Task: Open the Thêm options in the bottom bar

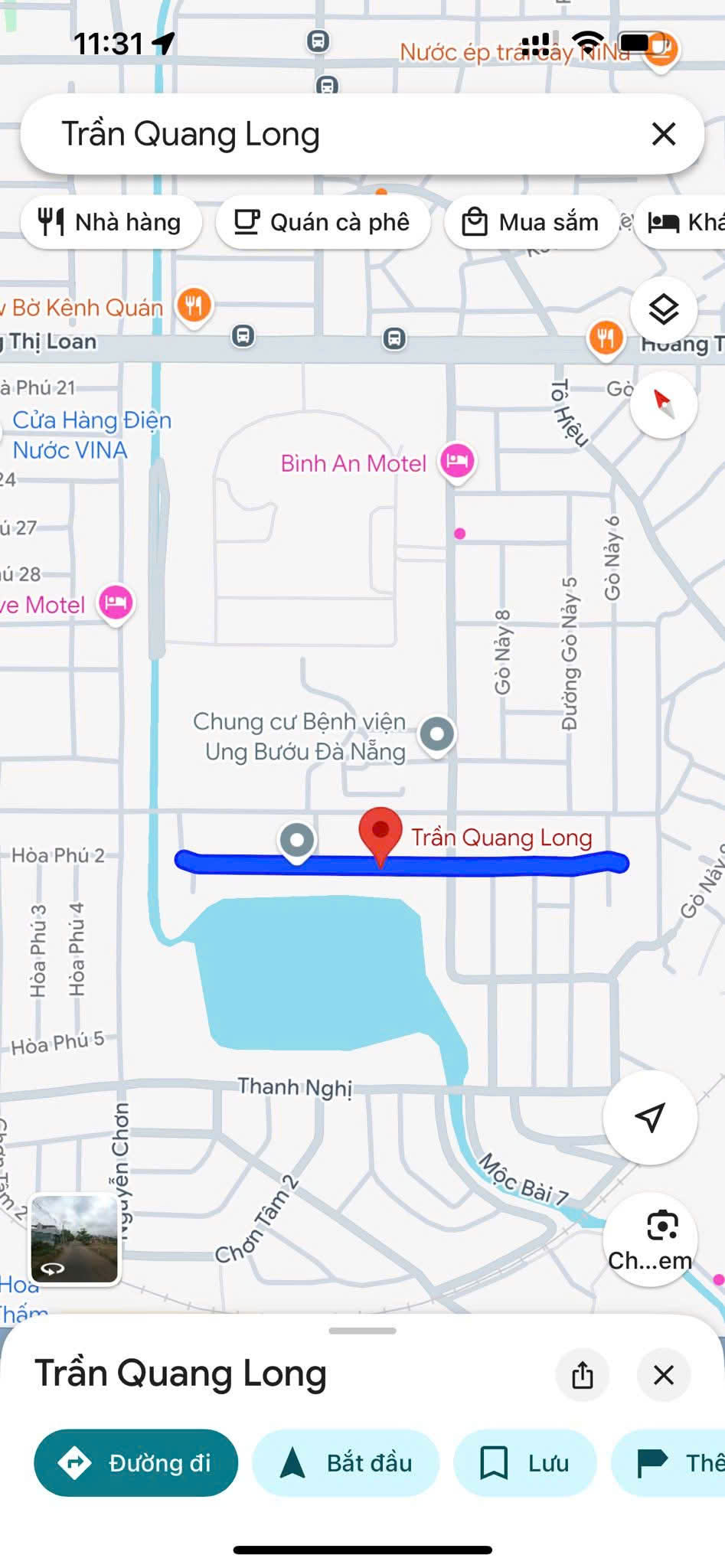Action: tap(674, 1462)
